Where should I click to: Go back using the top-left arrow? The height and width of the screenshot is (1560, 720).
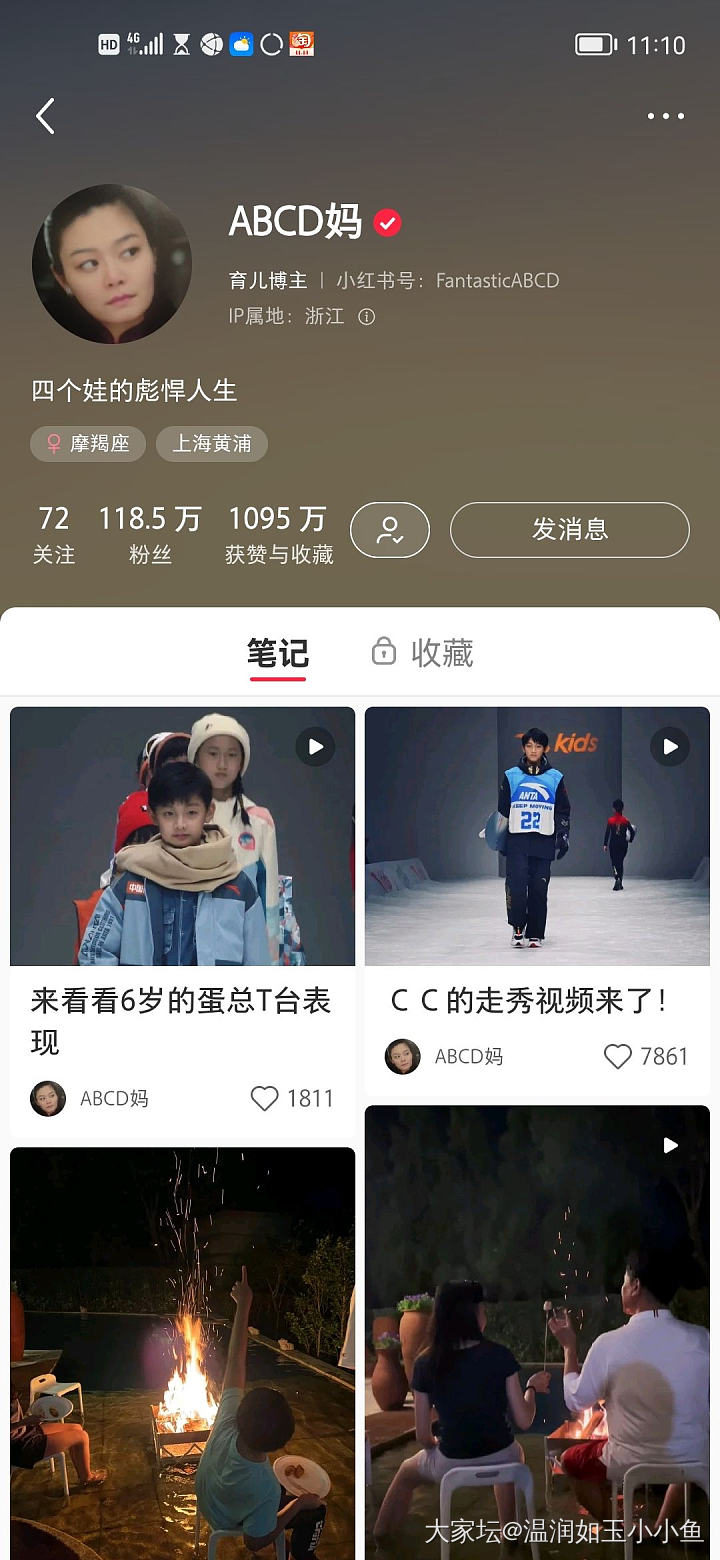pyautogui.click(x=45, y=117)
